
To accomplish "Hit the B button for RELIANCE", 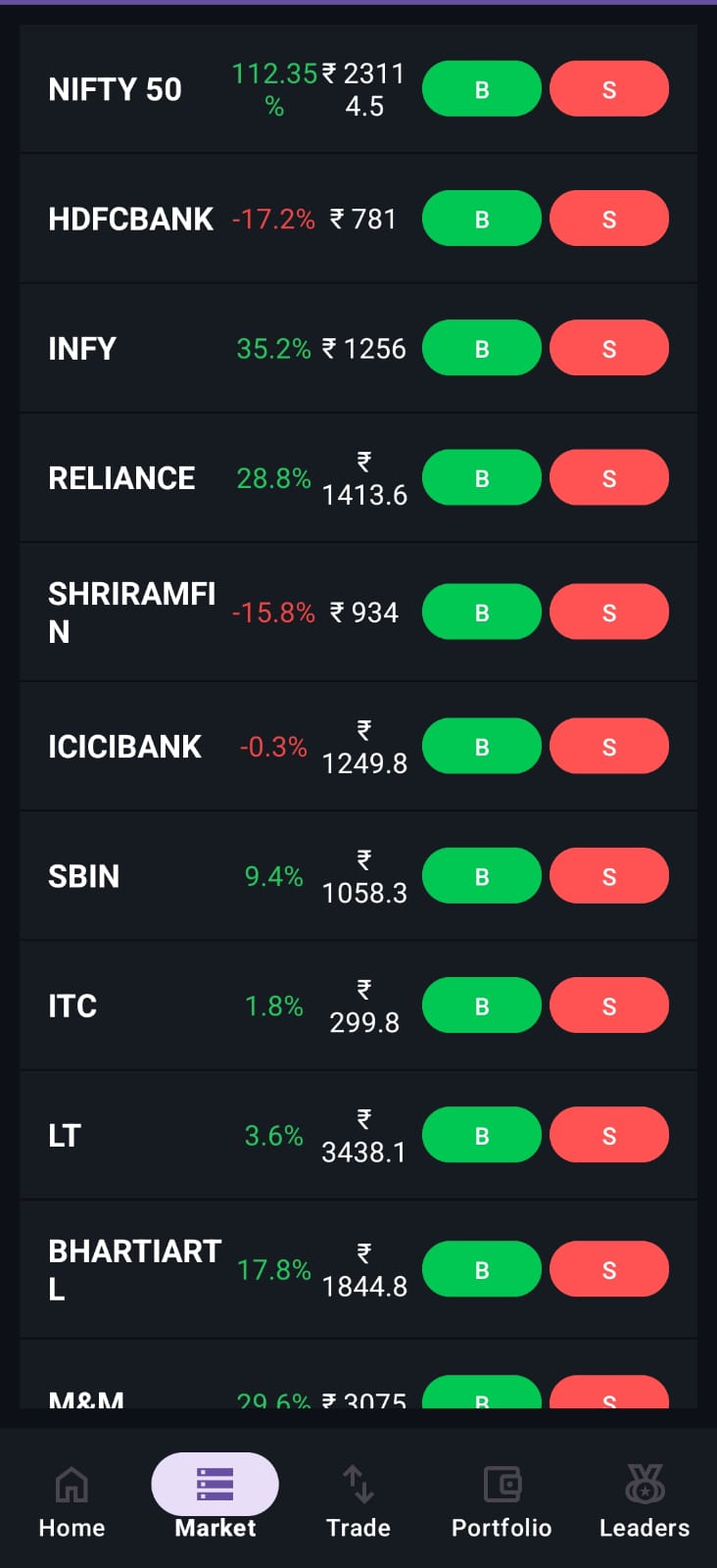I will tap(481, 477).
